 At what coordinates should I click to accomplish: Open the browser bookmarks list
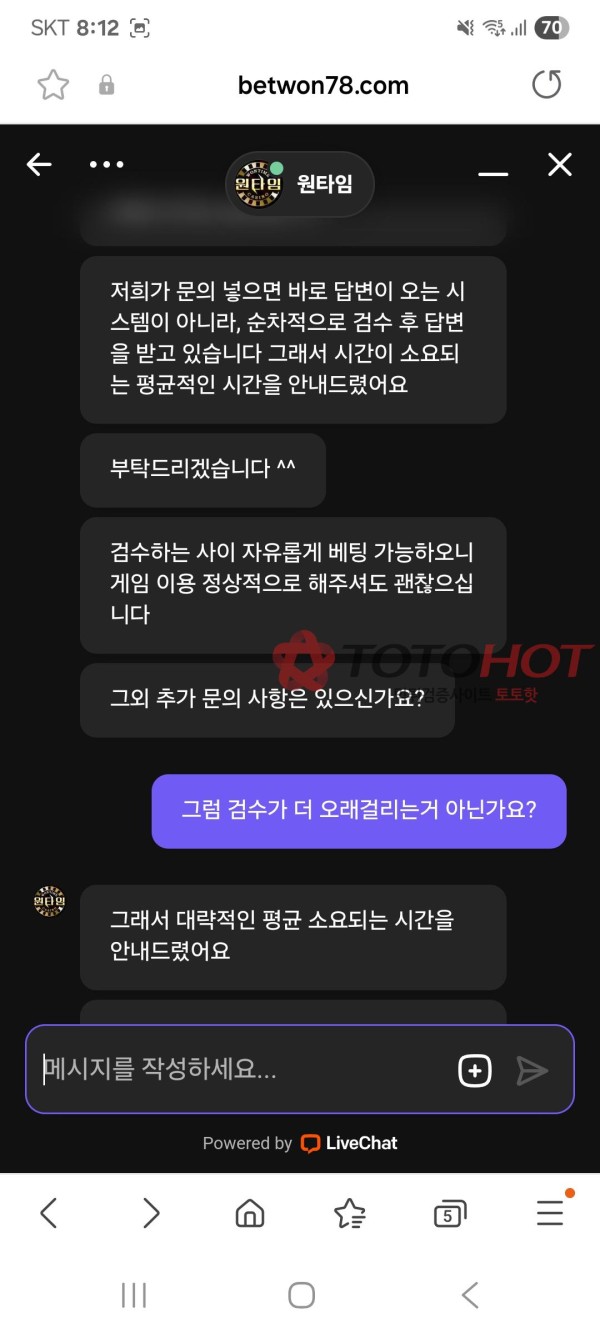[349, 1214]
